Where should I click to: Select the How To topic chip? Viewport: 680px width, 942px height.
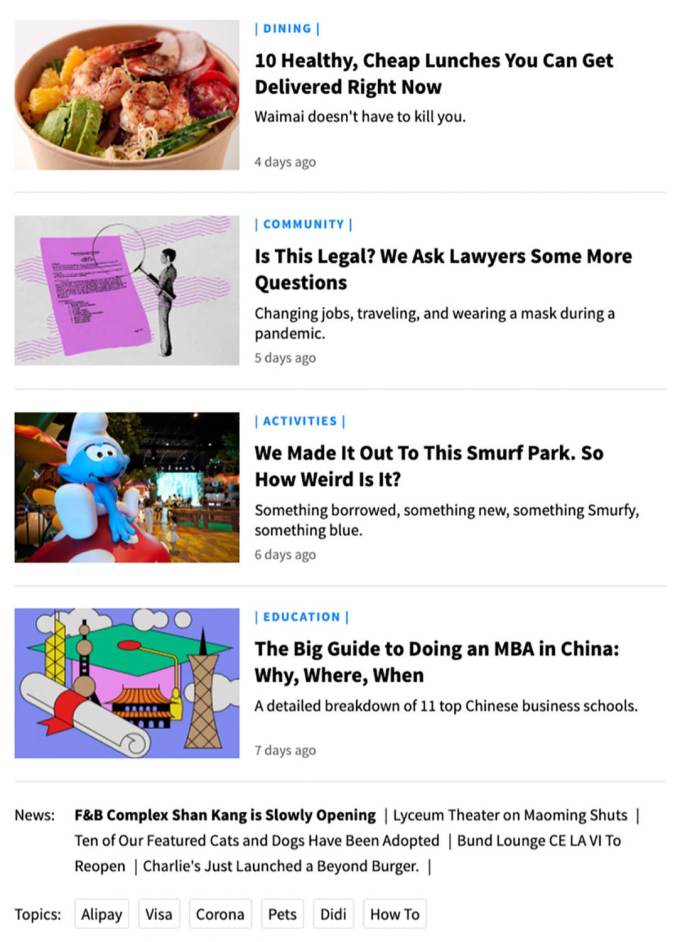click(x=395, y=914)
